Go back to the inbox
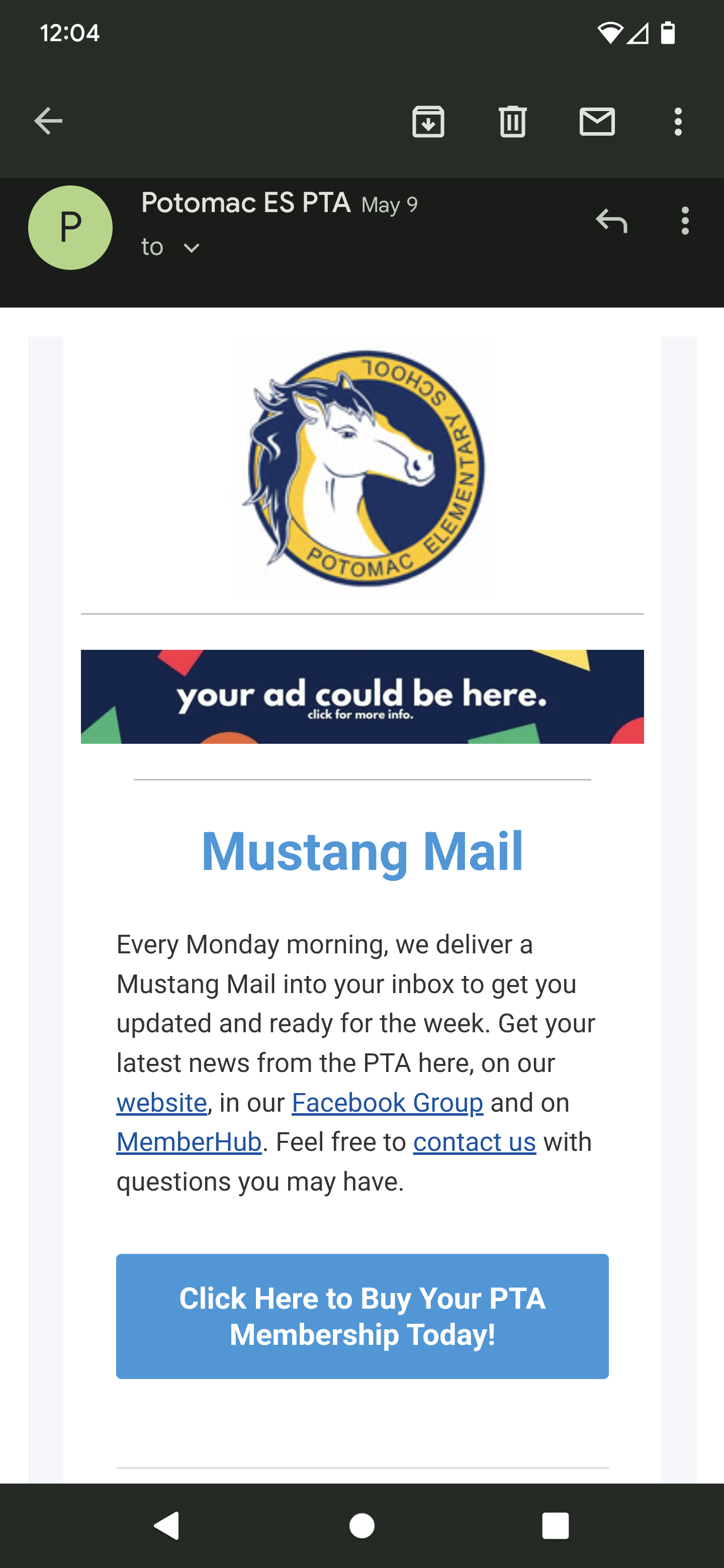 click(x=48, y=121)
